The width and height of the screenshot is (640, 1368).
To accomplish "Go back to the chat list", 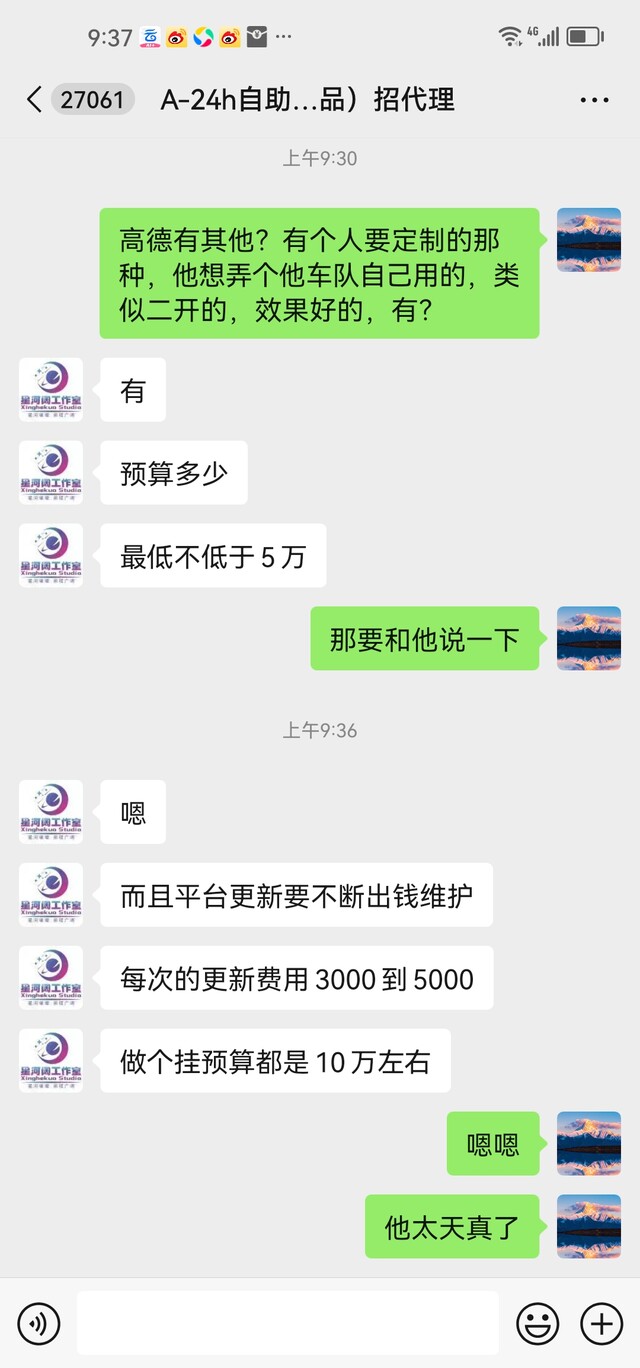I will [34, 100].
